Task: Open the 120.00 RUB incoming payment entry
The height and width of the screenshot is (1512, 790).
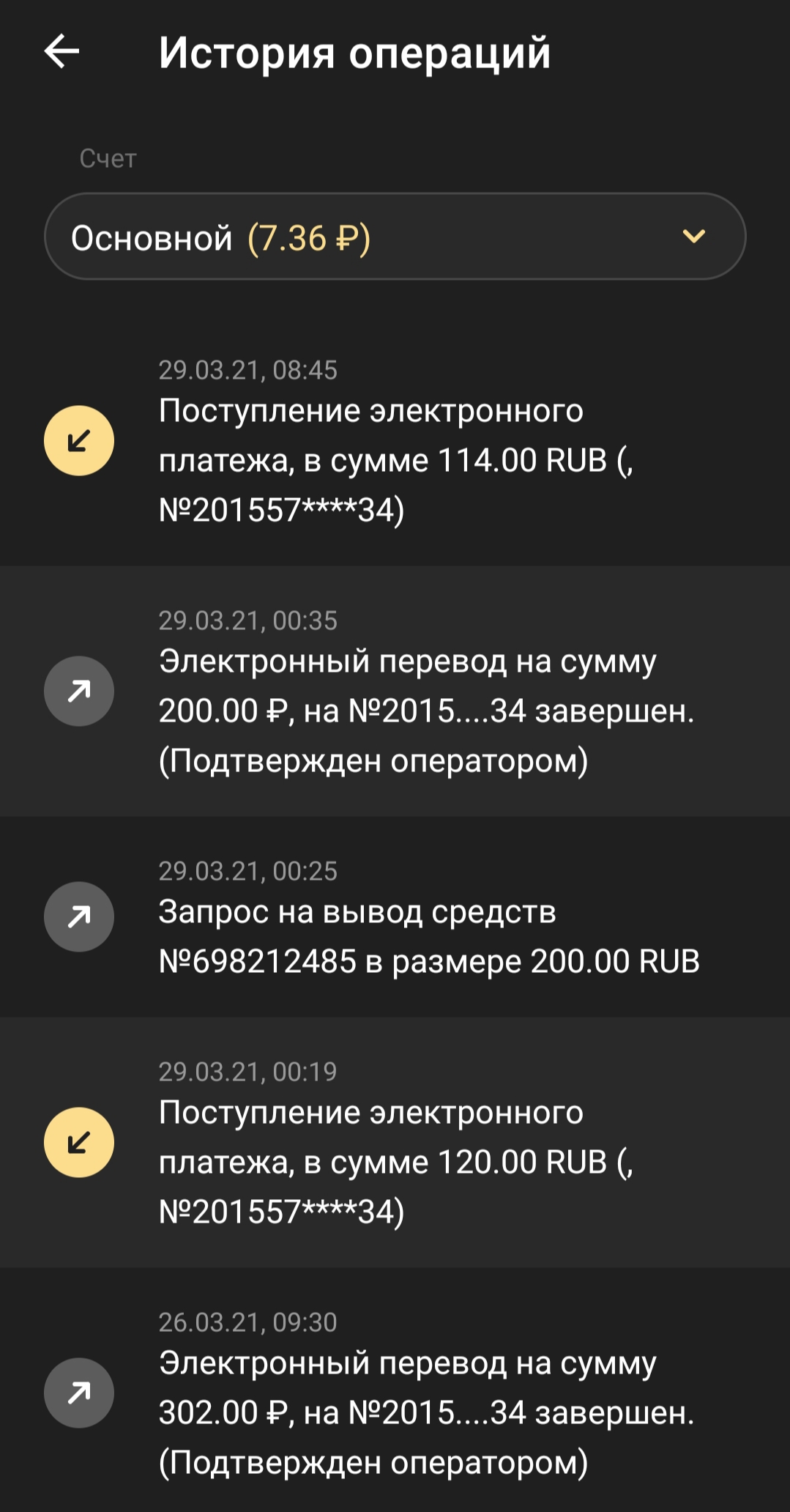Action: tap(395, 1143)
